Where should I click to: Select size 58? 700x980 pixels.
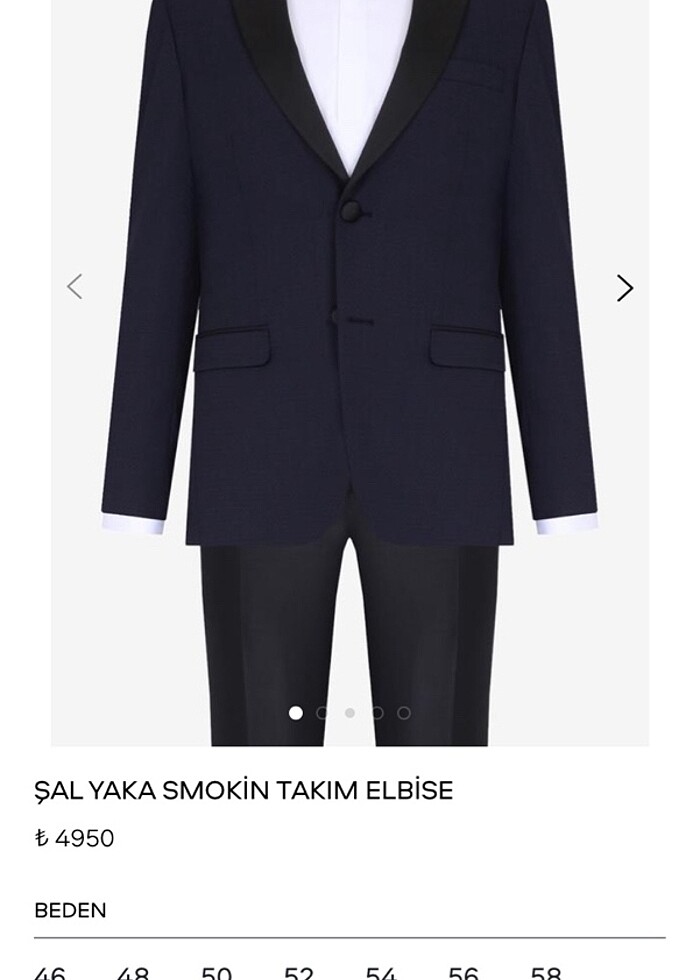click(546, 972)
